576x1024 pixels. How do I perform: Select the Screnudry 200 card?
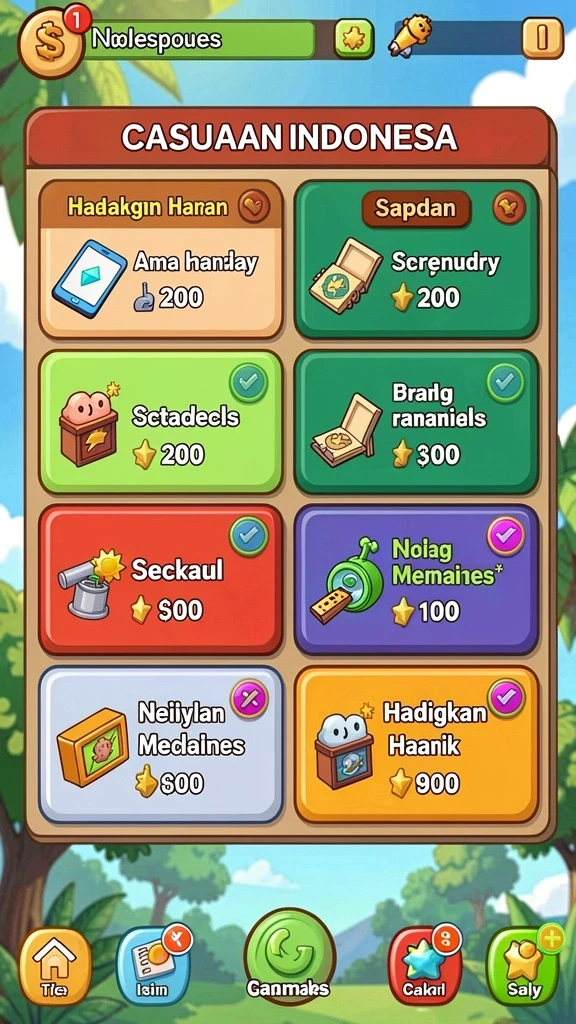click(x=417, y=259)
